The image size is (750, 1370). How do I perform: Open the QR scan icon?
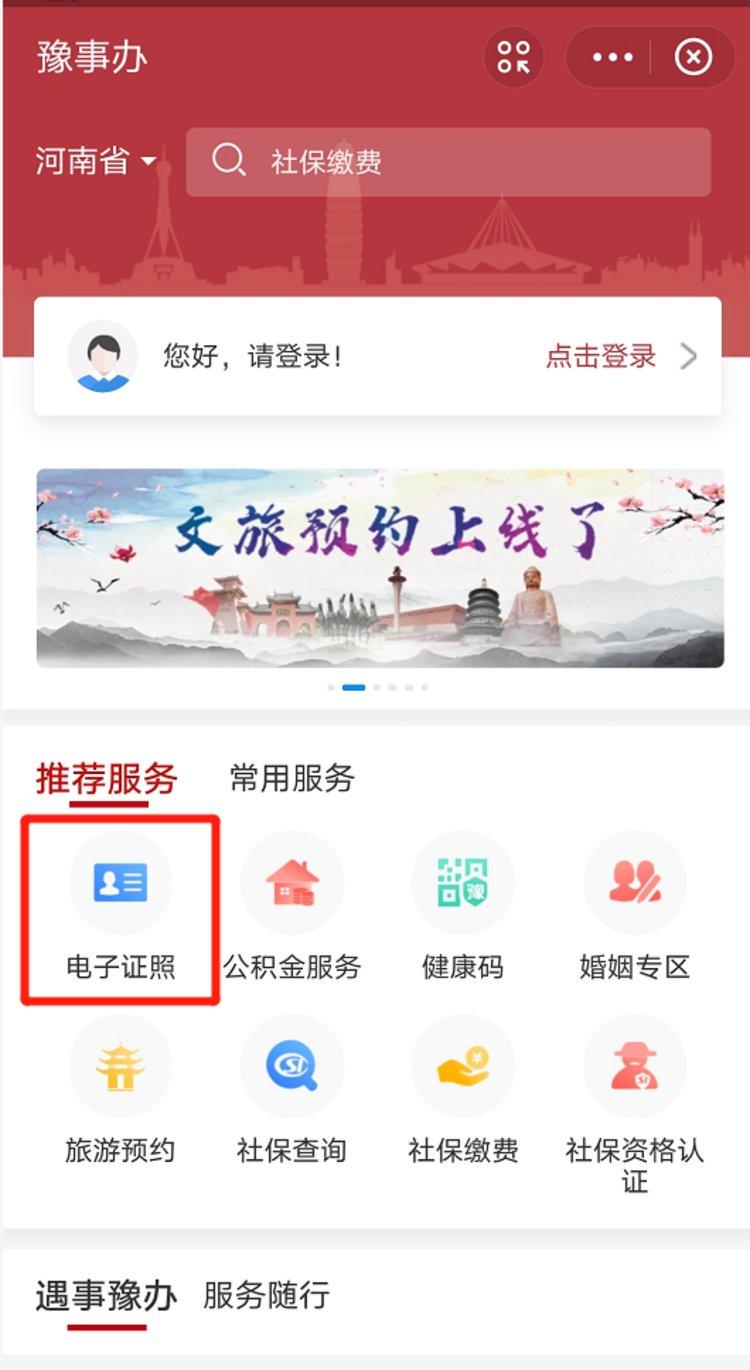[x=514, y=57]
